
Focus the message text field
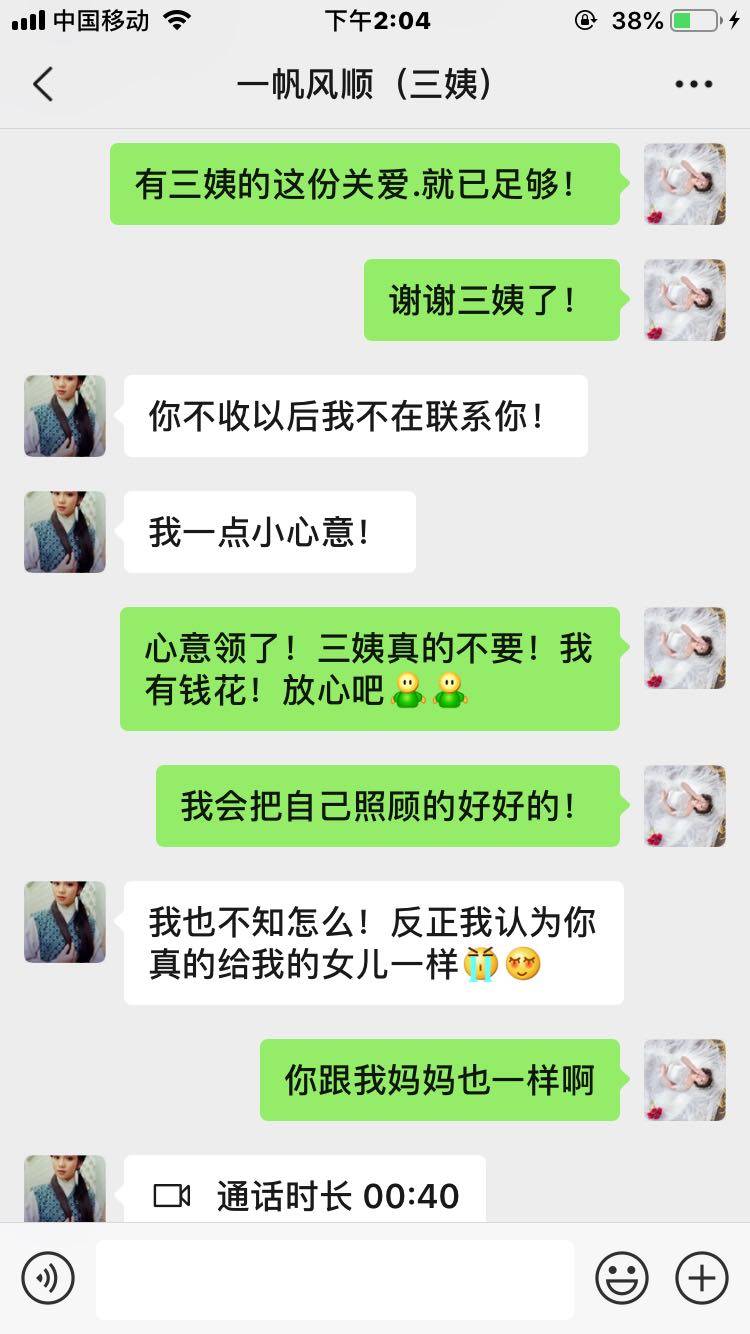point(335,1278)
